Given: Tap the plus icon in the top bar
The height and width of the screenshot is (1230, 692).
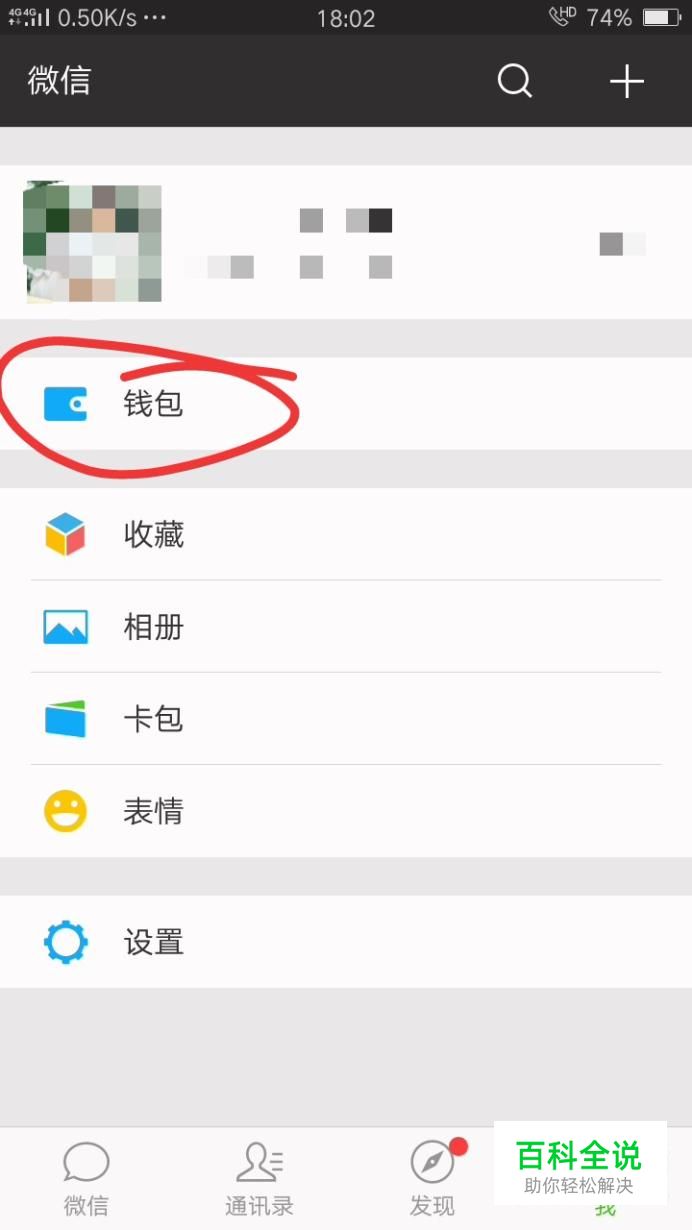Looking at the screenshot, I should pyautogui.click(x=627, y=81).
